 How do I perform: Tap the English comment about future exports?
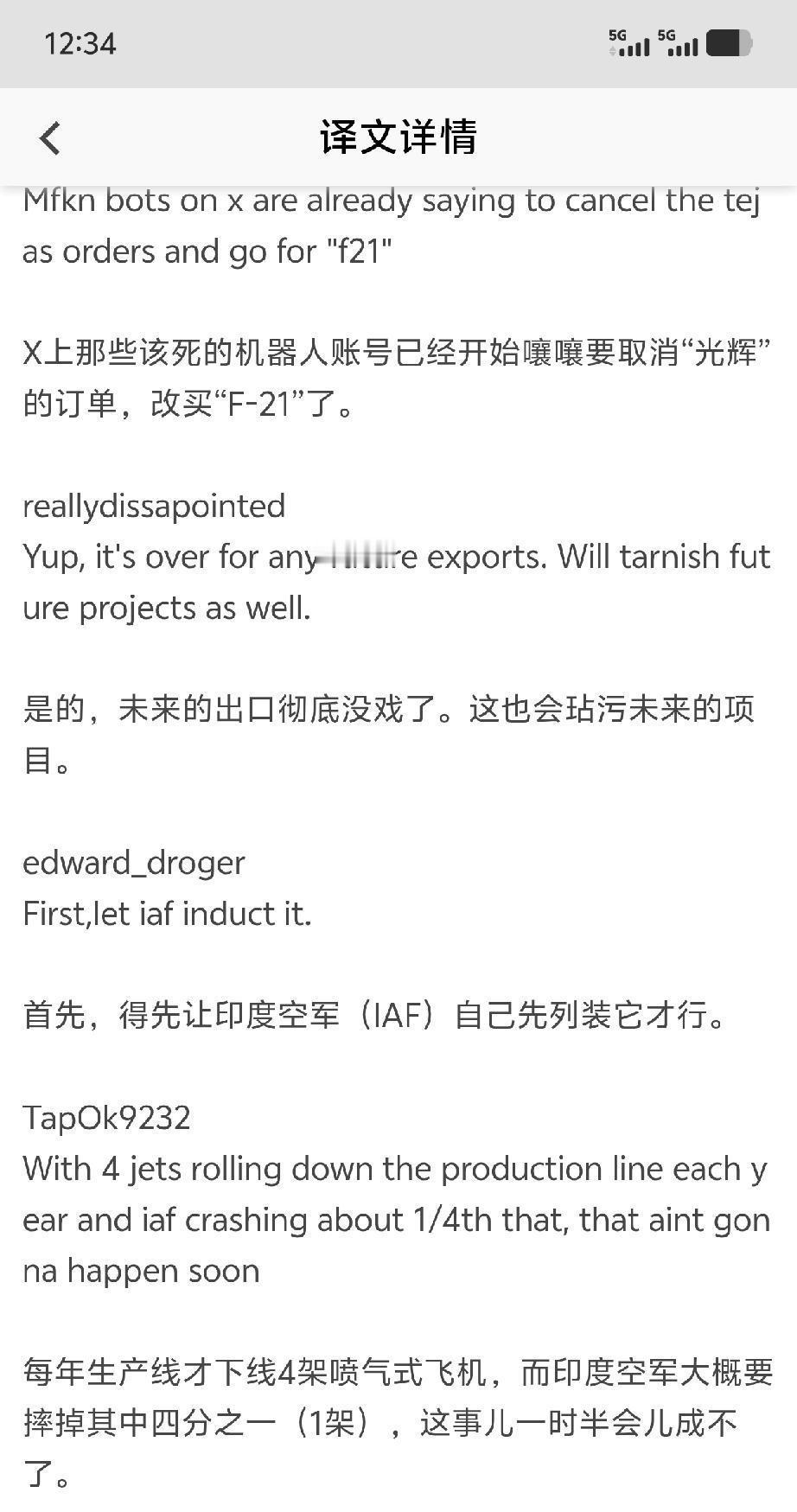pos(398,582)
